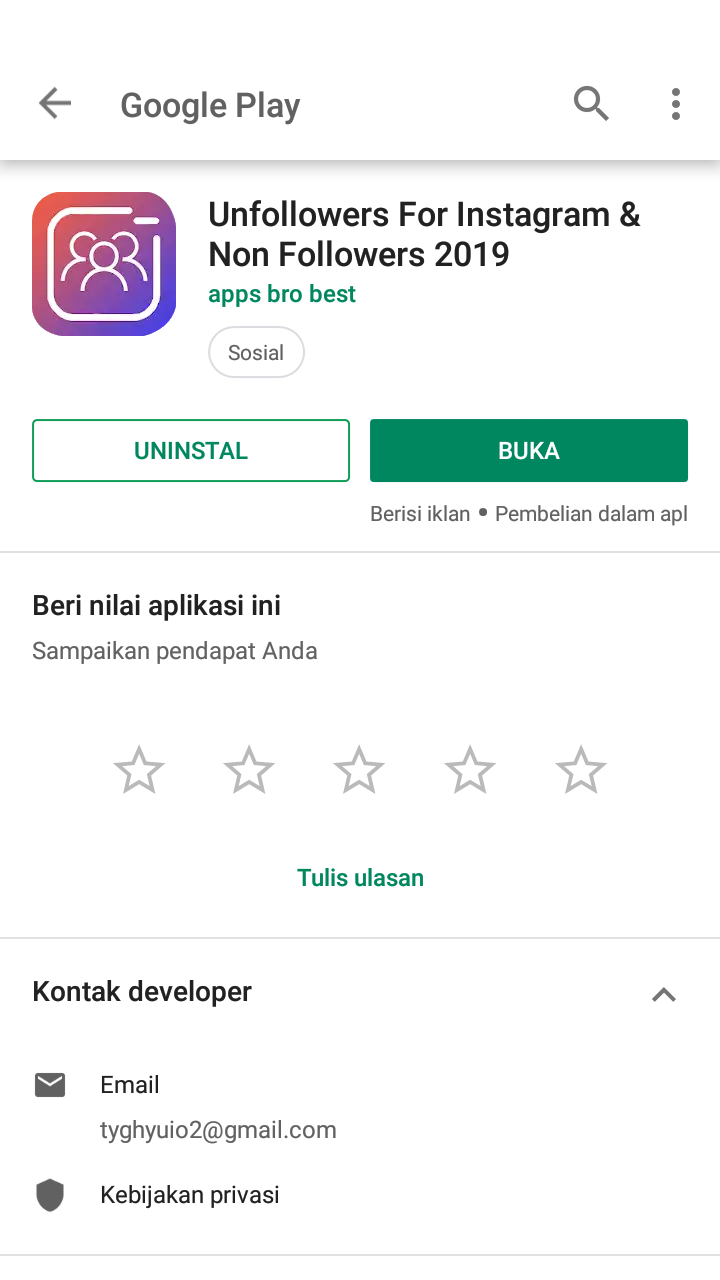Email the developer at tyghyuio2@gmail.com
Screen dimensions: 720x1280
click(218, 1130)
